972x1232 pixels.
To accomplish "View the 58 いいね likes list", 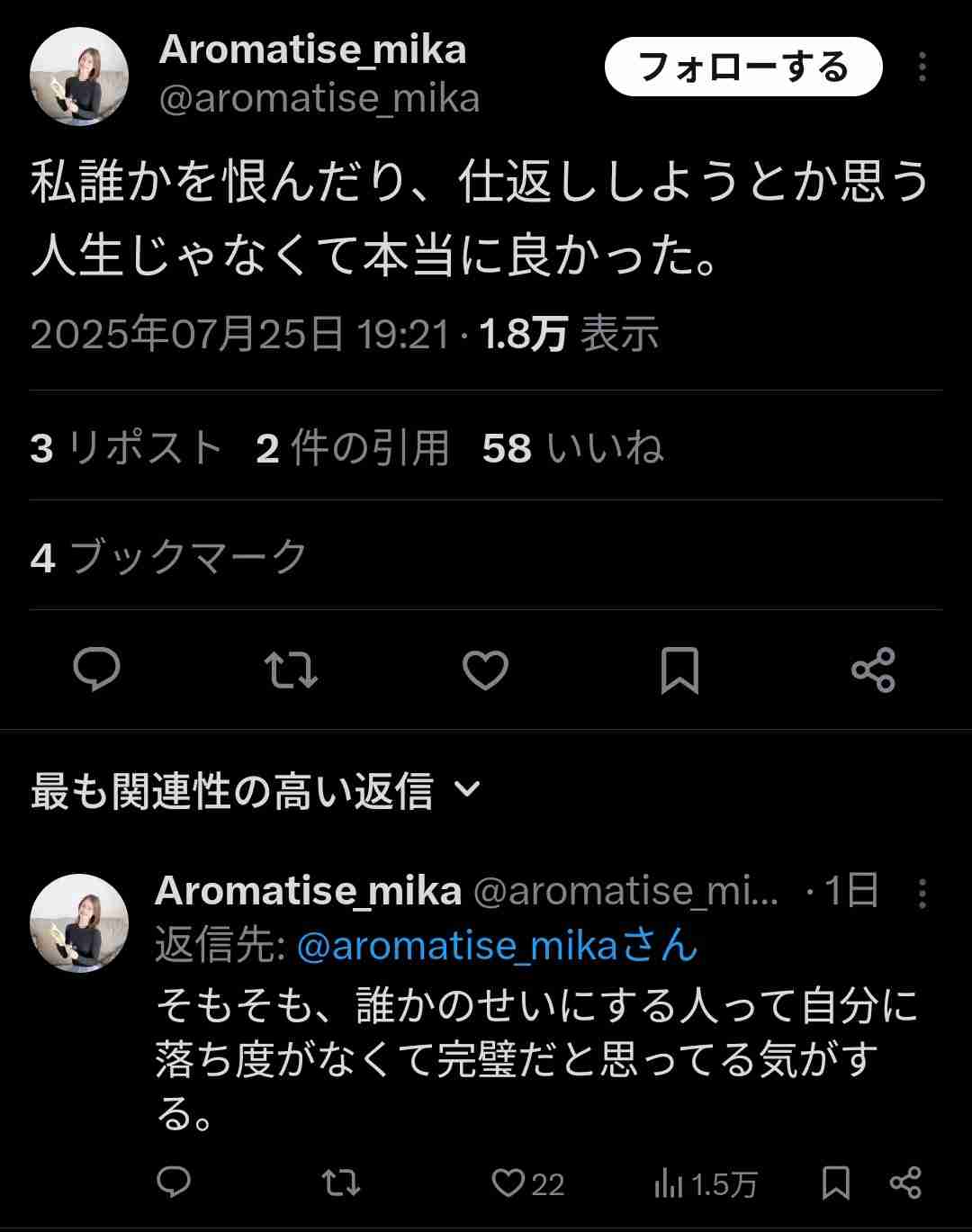I will tap(572, 447).
